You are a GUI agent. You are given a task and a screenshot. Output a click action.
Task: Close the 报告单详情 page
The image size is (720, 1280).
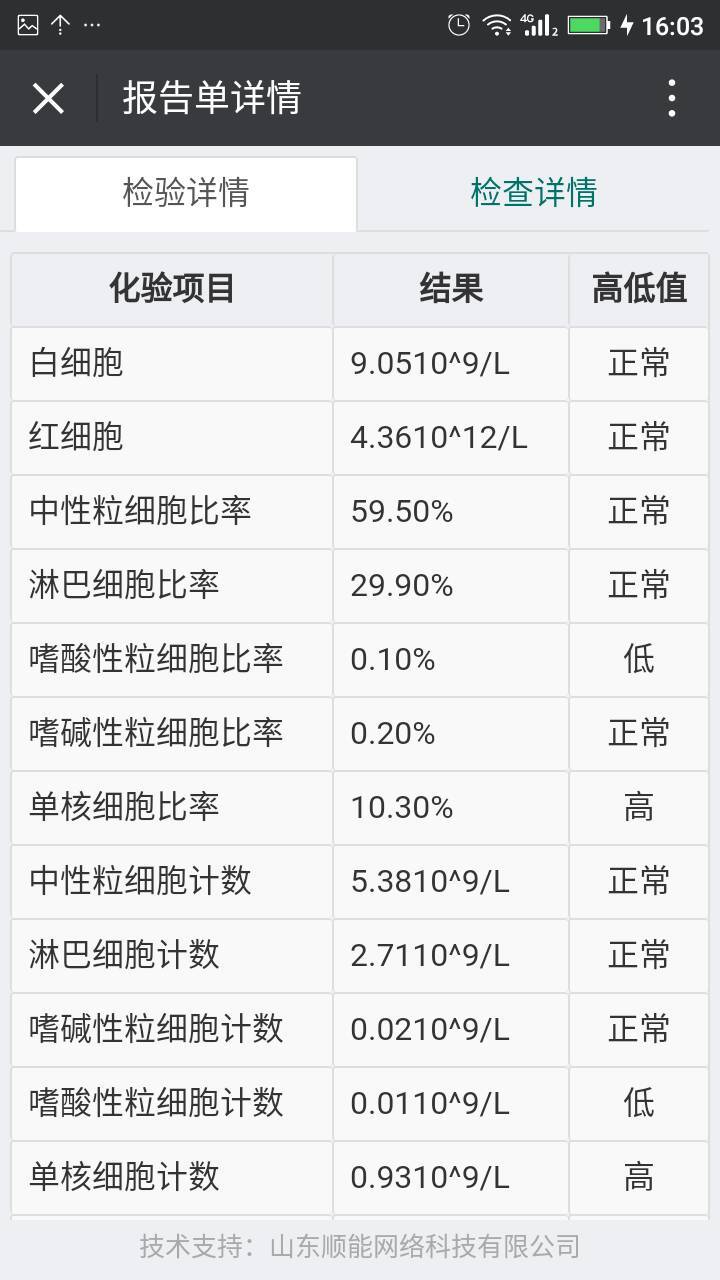click(x=48, y=98)
